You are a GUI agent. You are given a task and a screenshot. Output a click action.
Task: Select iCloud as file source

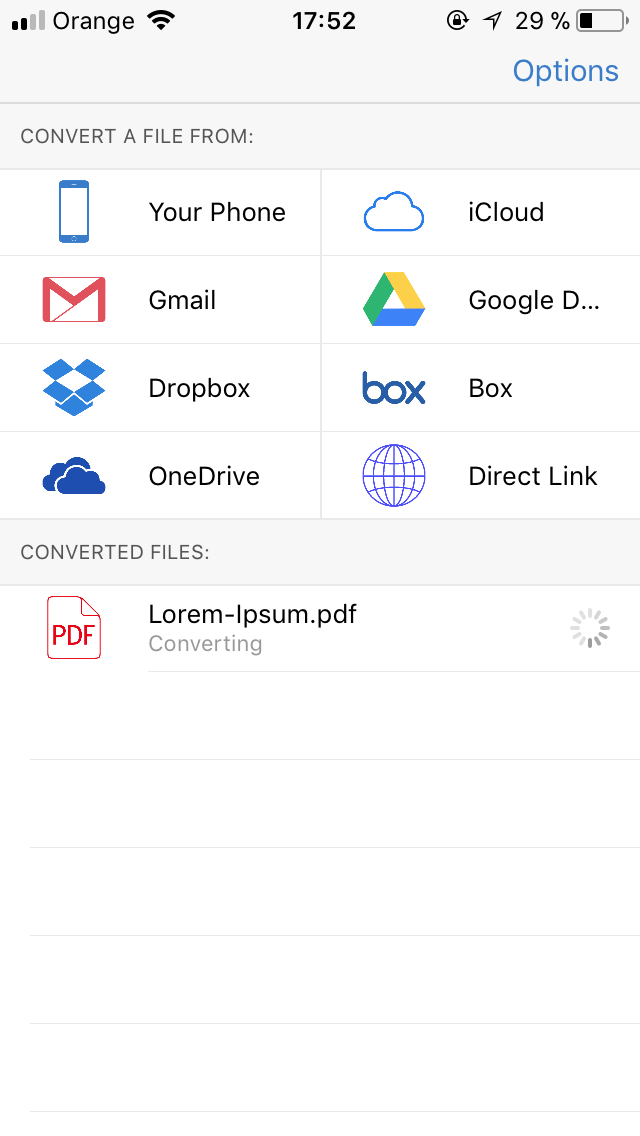click(x=481, y=212)
